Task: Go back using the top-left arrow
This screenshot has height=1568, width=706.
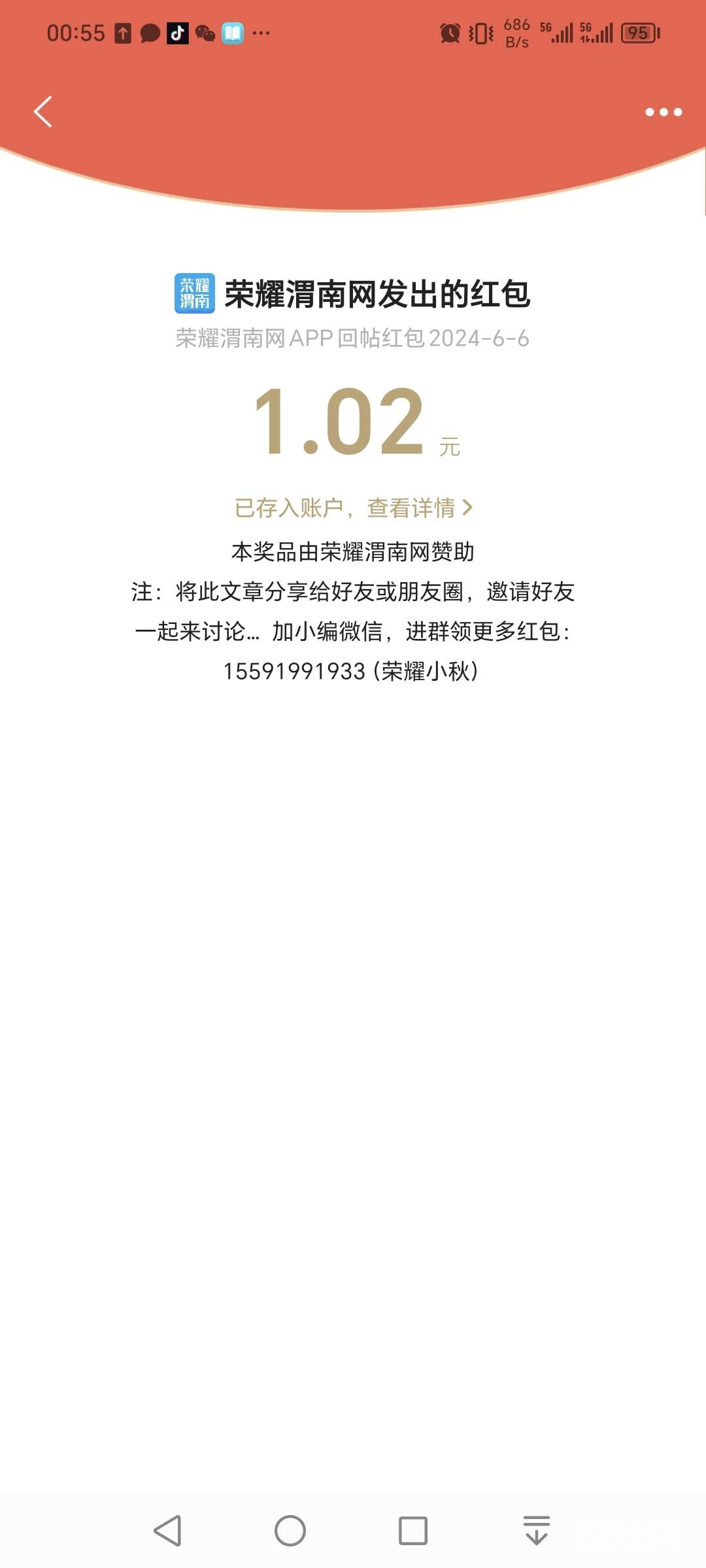Action: 43,112
